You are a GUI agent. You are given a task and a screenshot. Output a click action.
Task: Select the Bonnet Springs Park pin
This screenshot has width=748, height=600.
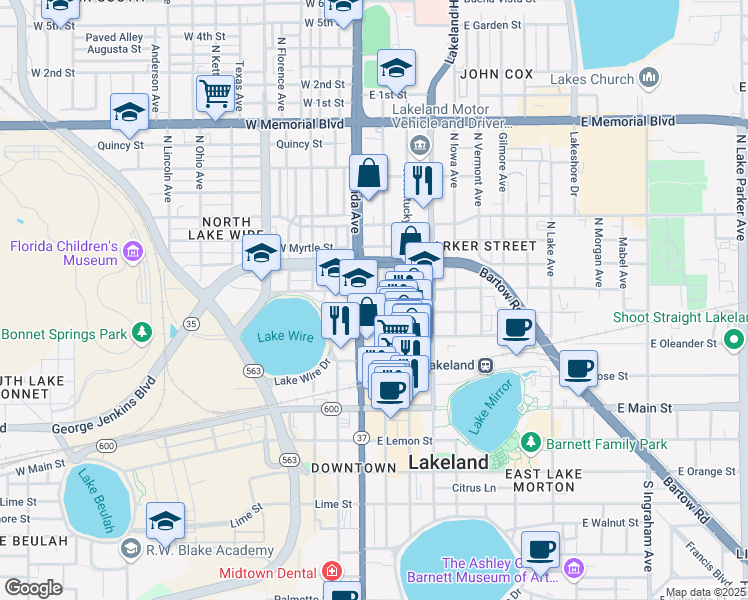pyautogui.click(x=142, y=332)
